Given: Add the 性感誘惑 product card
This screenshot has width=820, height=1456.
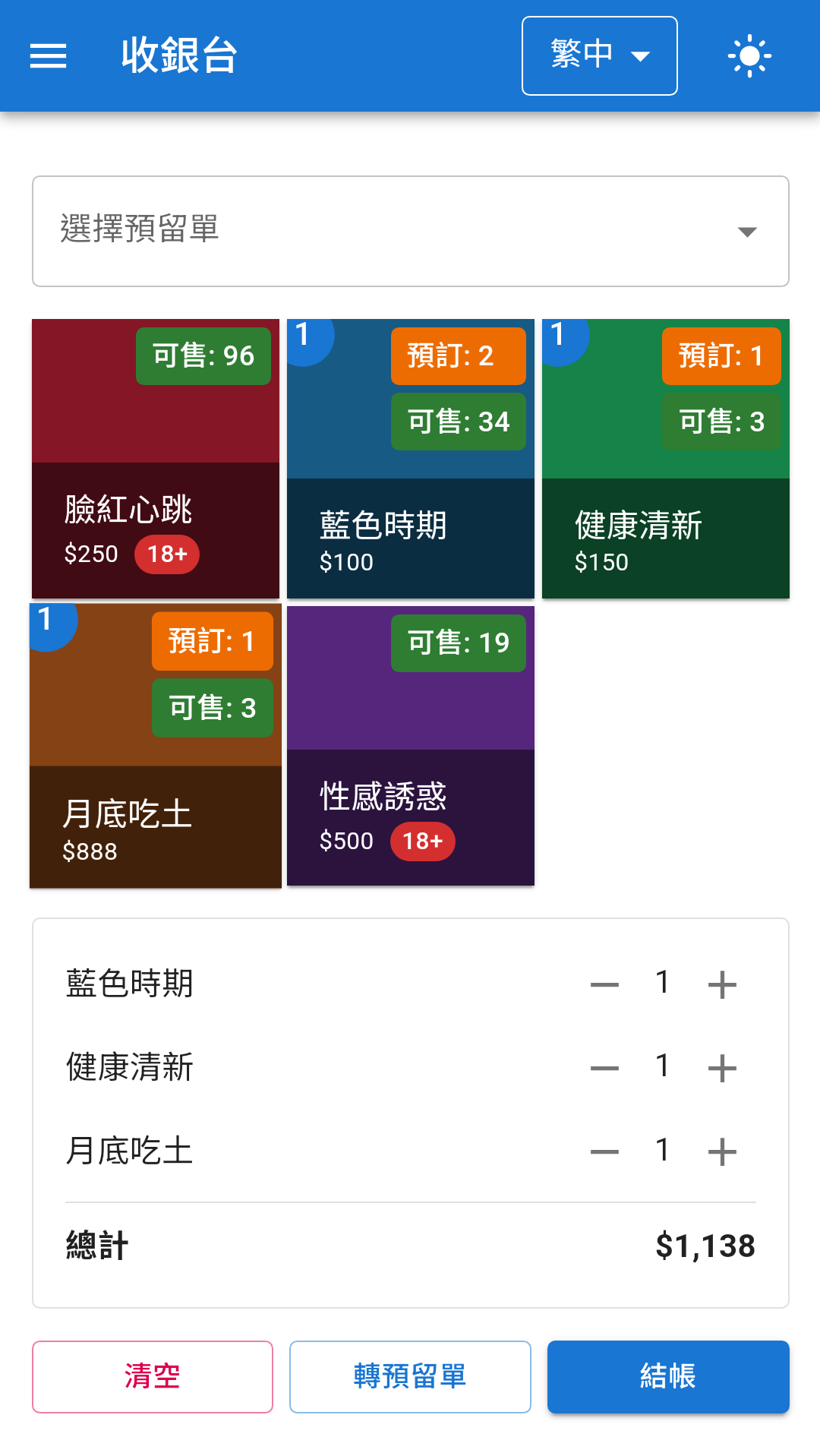Looking at the screenshot, I should coord(411,746).
